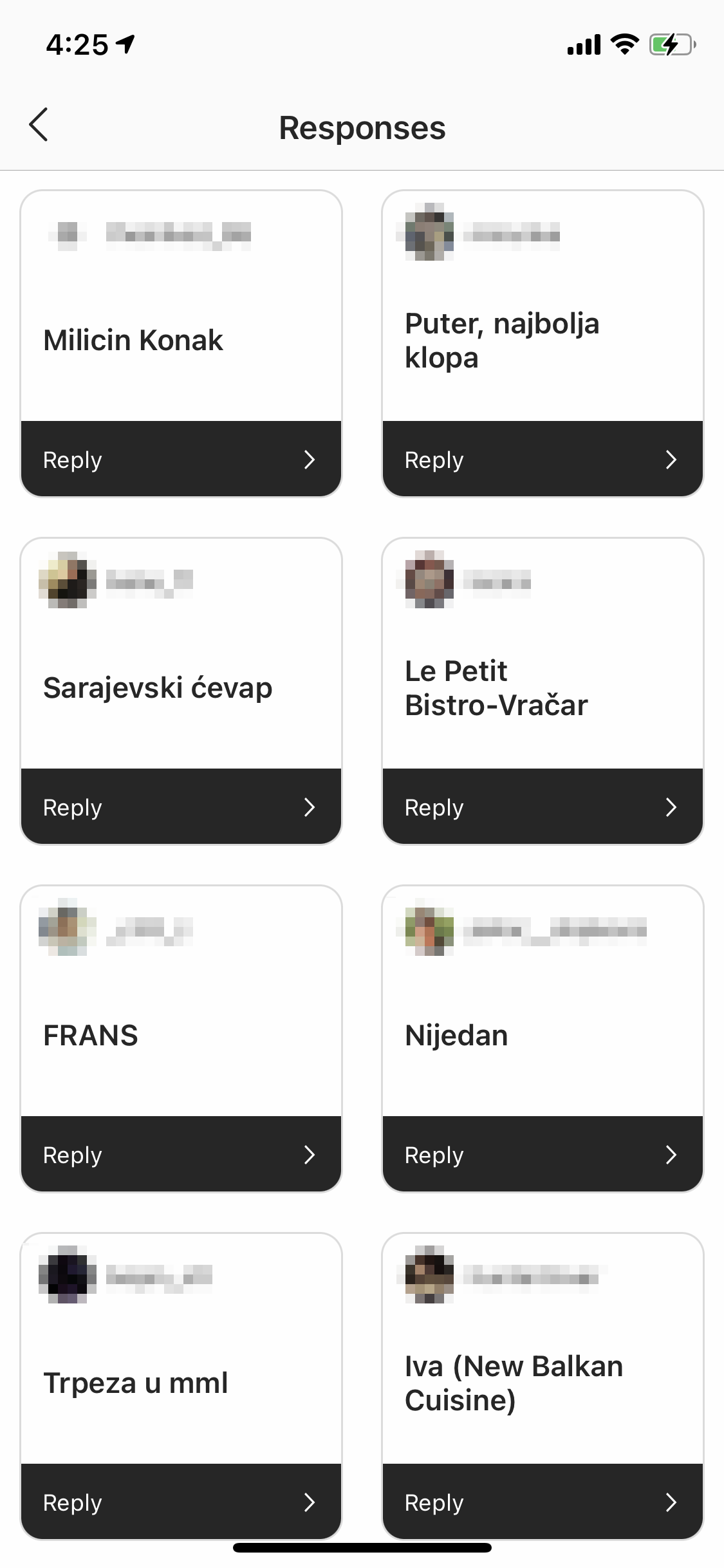
Task: Reply to Puter, najbolja klopa response
Action: click(543, 460)
